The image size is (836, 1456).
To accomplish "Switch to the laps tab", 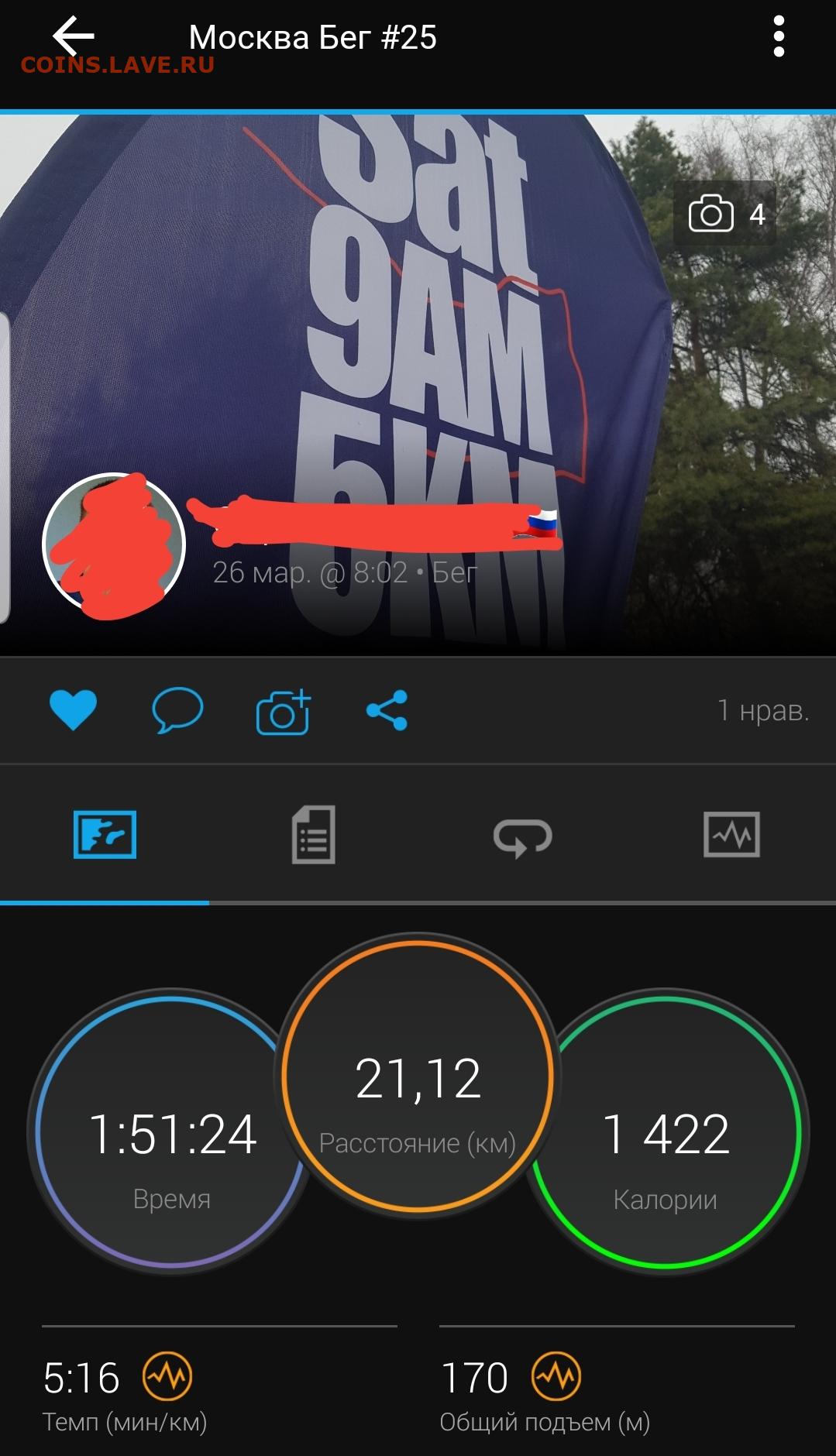I will [x=523, y=837].
